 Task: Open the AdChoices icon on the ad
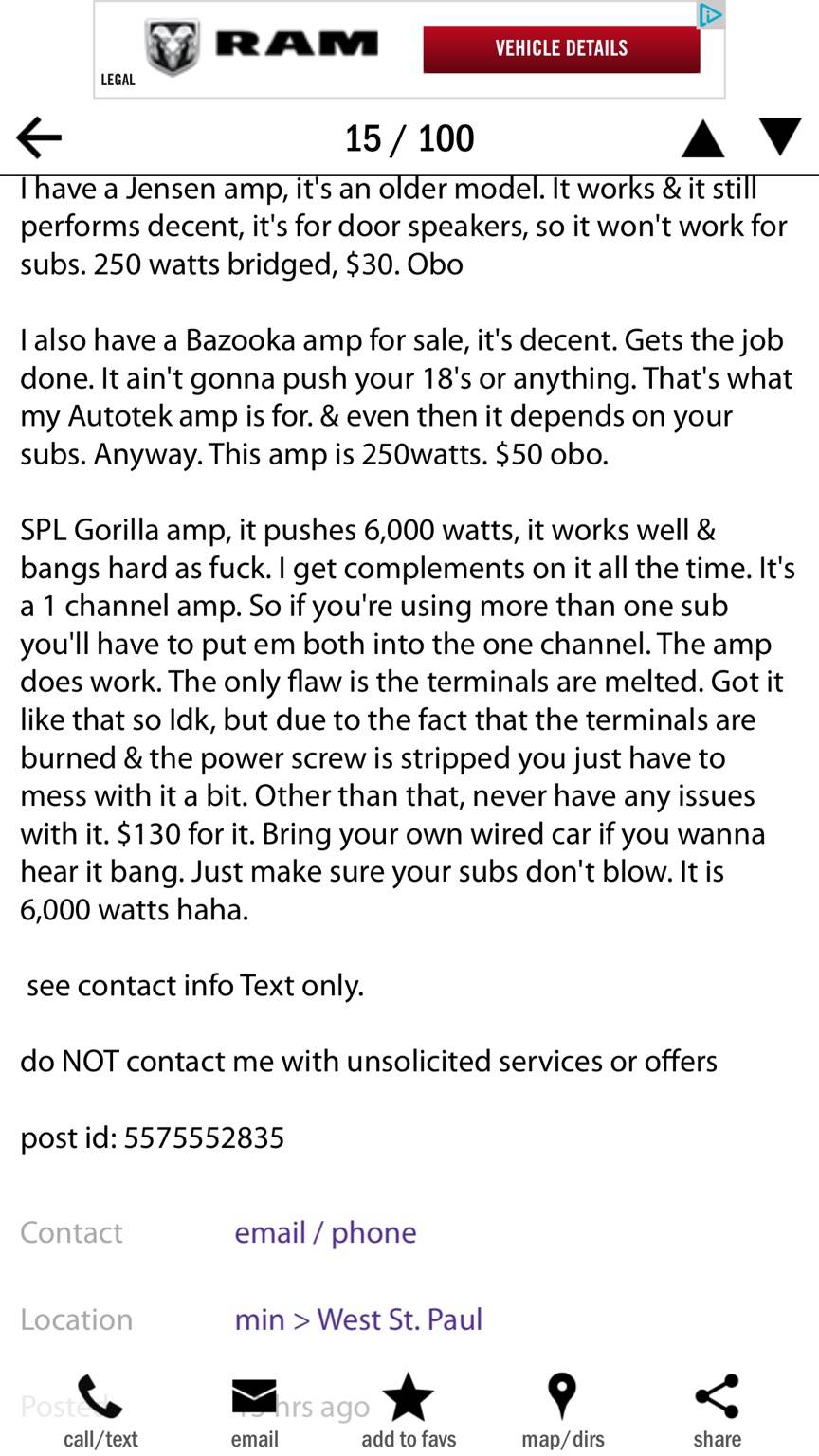point(711,15)
